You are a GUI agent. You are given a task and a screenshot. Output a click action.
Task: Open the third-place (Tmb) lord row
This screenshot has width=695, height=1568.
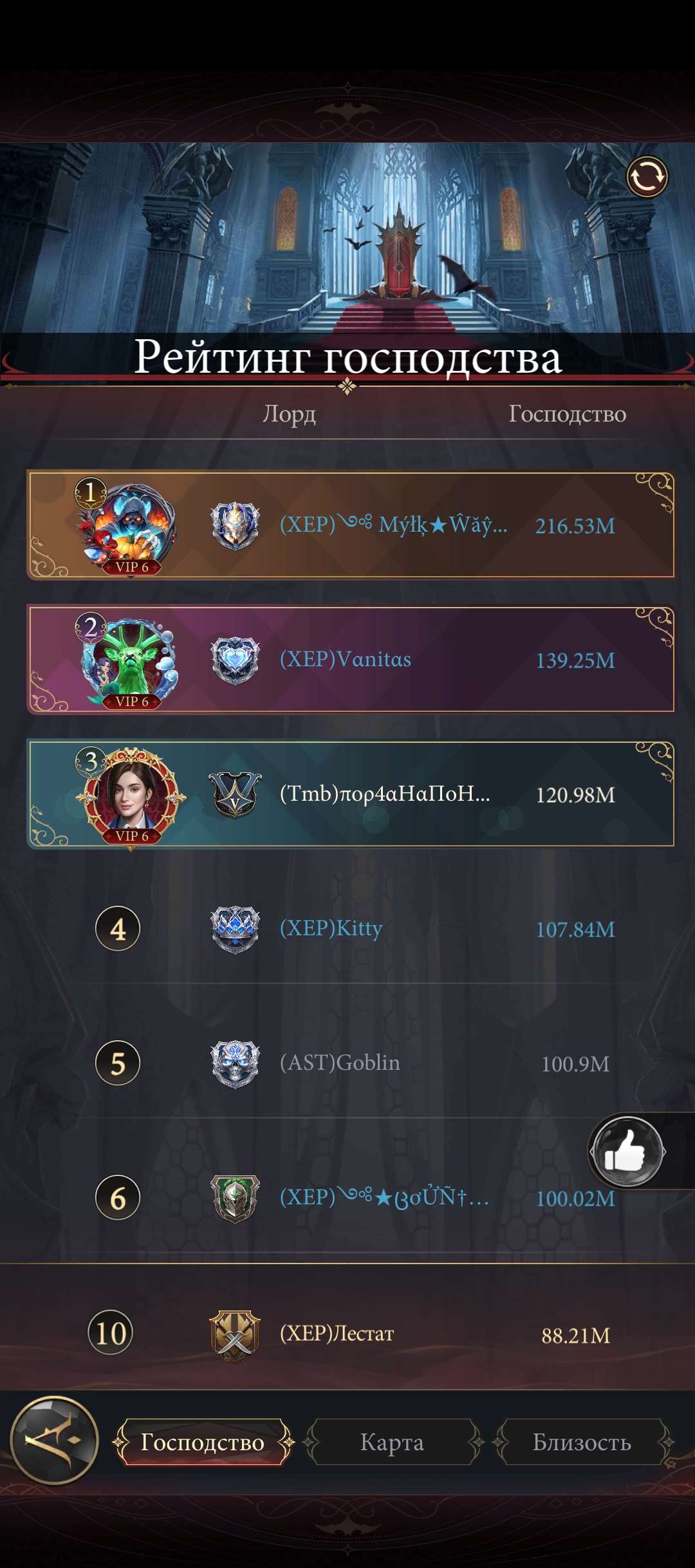coord(351,794)
